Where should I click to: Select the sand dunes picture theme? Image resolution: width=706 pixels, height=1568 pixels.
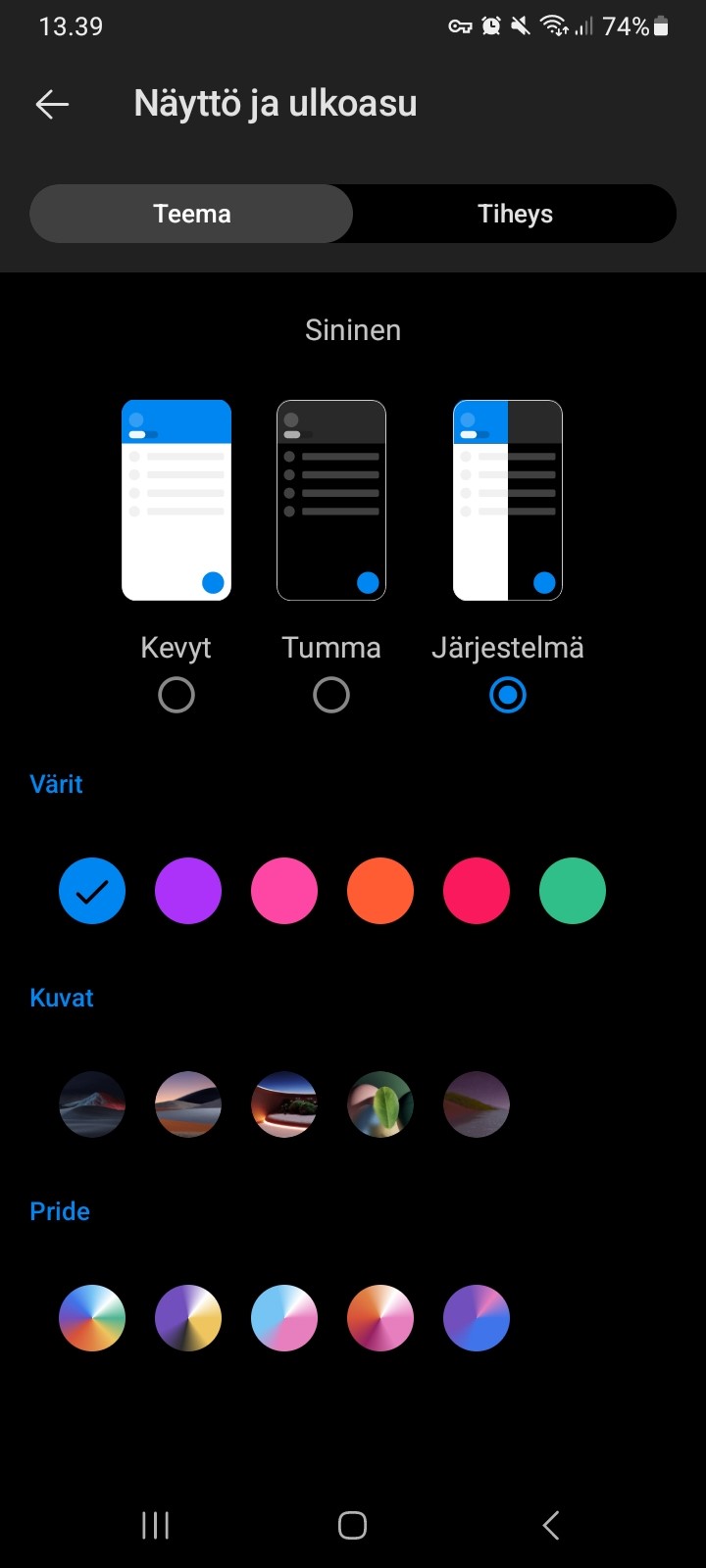188,1104
